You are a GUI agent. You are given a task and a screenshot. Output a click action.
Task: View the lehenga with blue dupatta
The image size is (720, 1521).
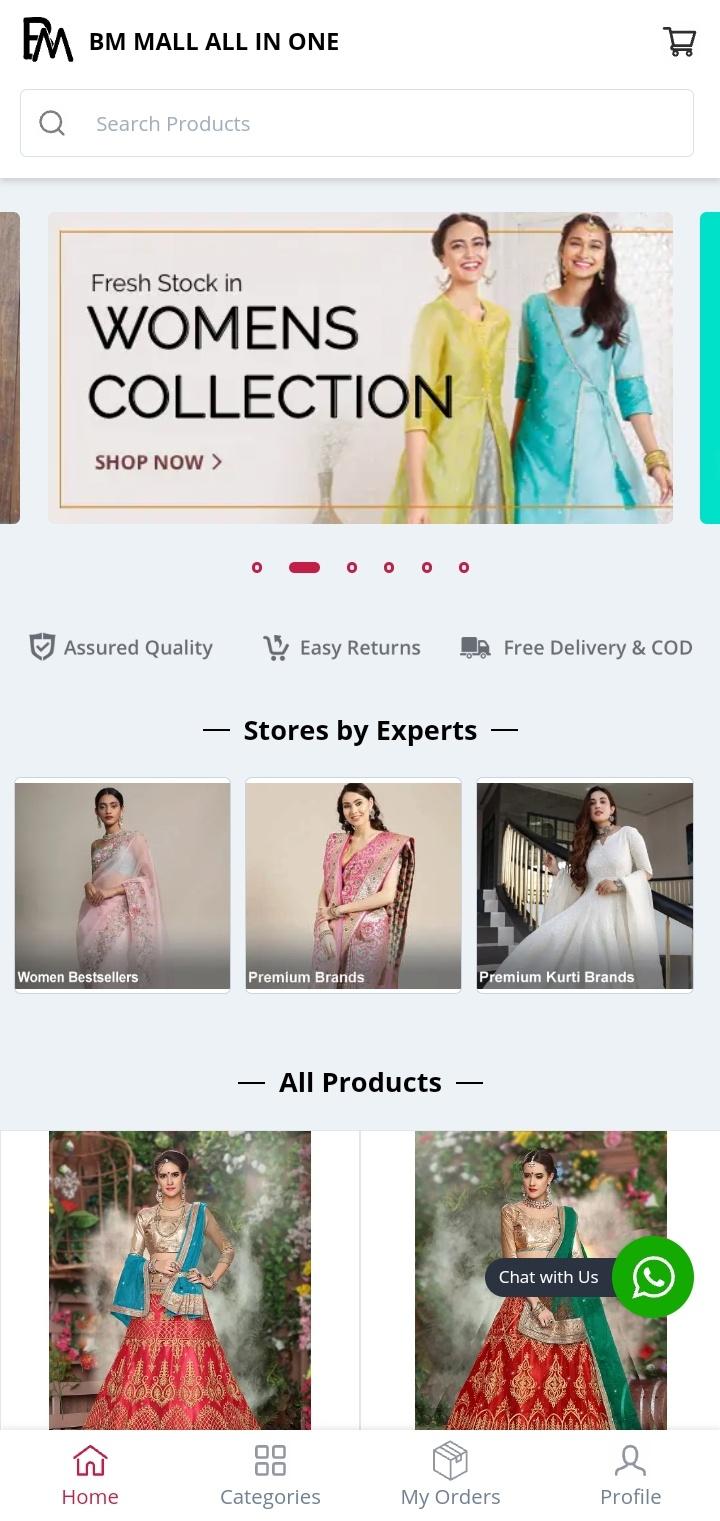coord(180,1280)
